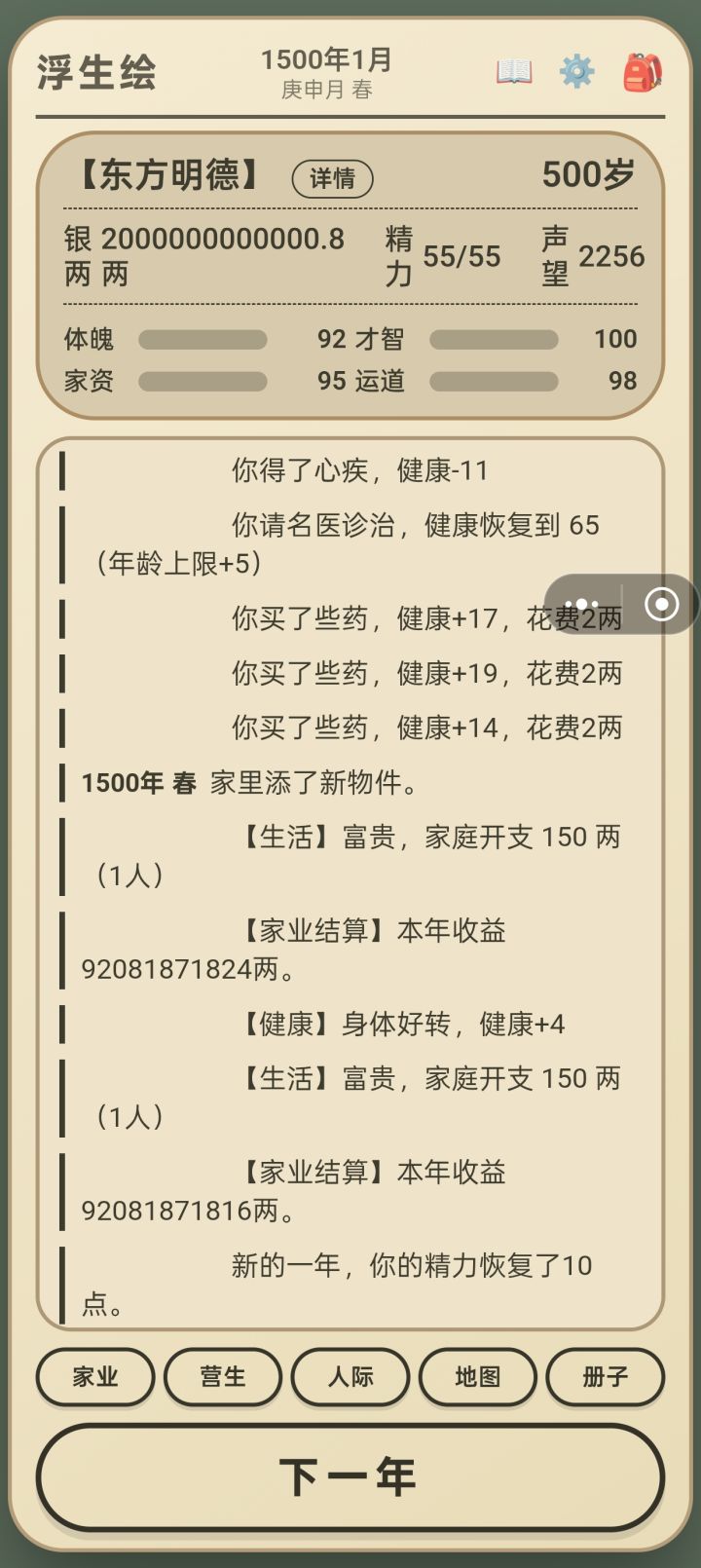Screen dimensions: 701x1568
Task: Open the 营生 panel
Action: point(223,1377)
